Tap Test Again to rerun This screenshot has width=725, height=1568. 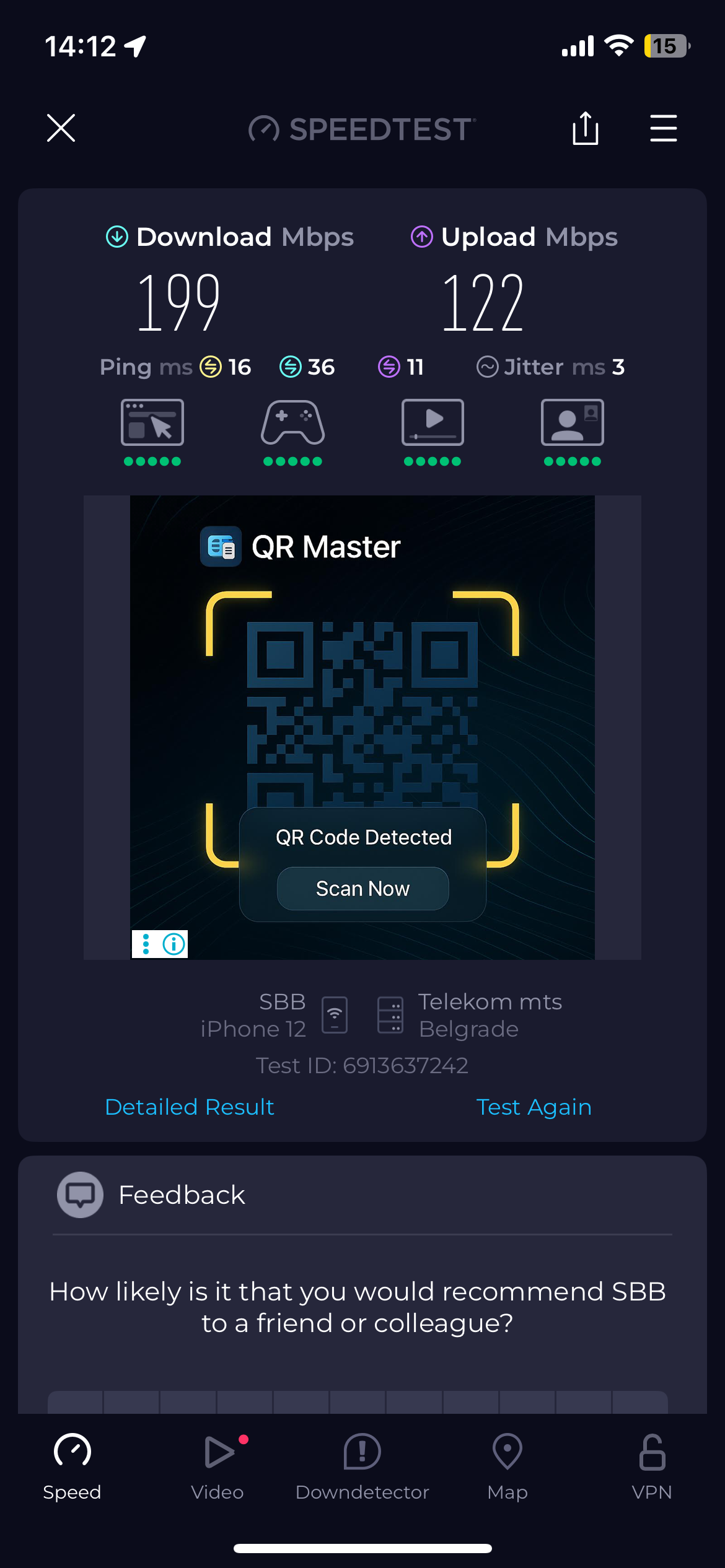pos(534,1107)
